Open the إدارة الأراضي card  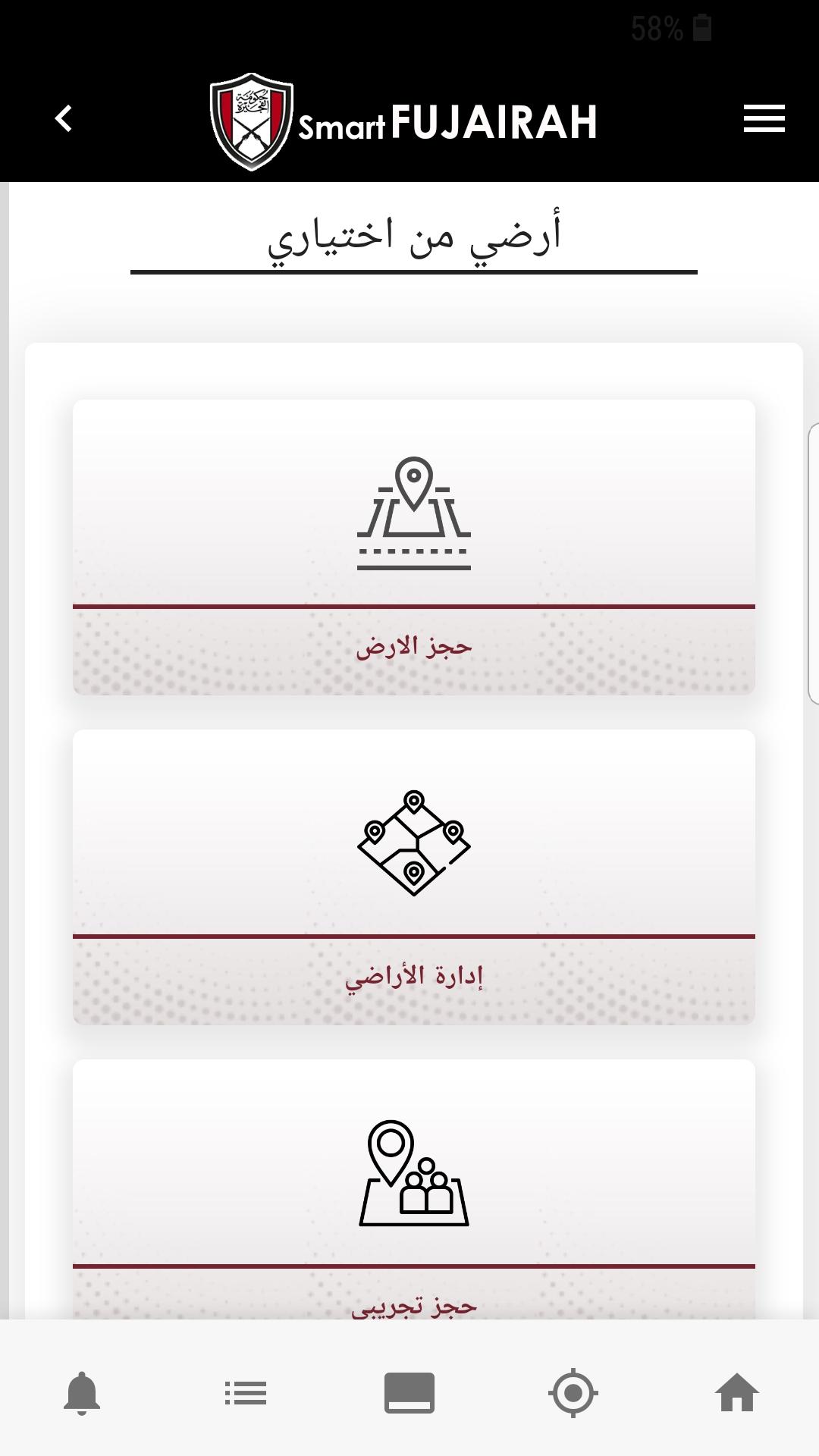(414, 877)
